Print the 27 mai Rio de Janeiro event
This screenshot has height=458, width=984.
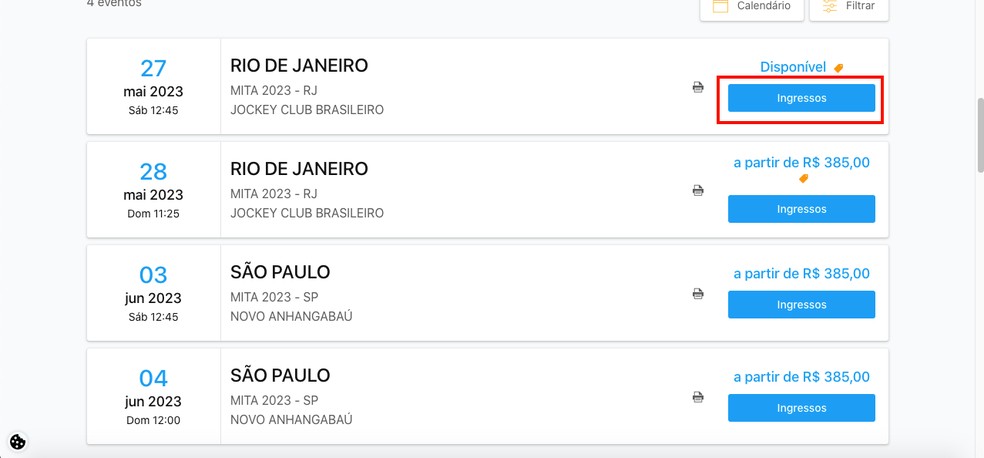point(698,88)
